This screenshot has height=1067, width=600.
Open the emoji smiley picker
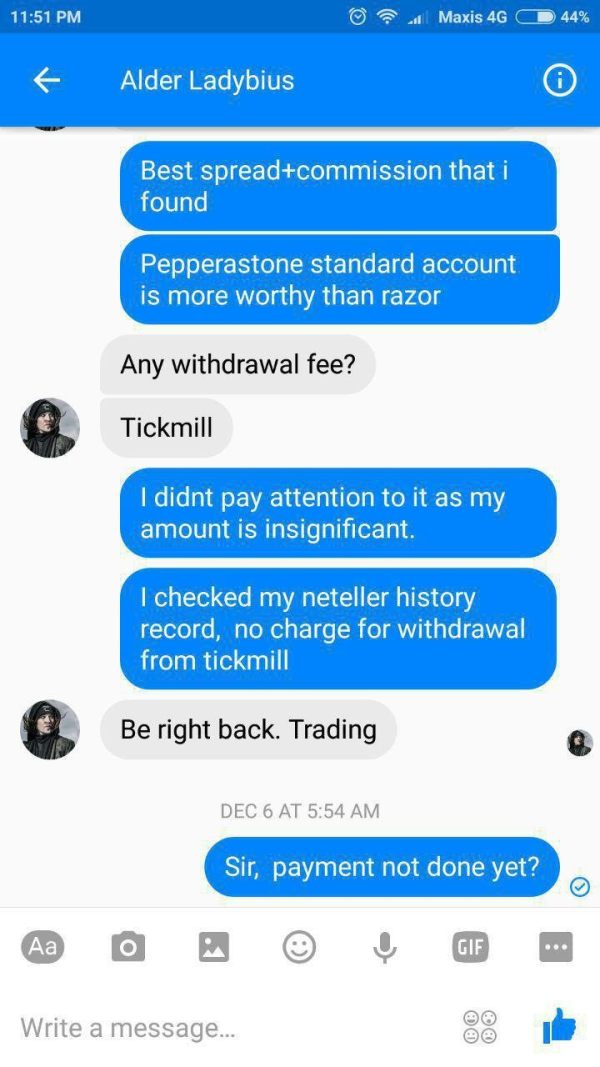point(299,947)
